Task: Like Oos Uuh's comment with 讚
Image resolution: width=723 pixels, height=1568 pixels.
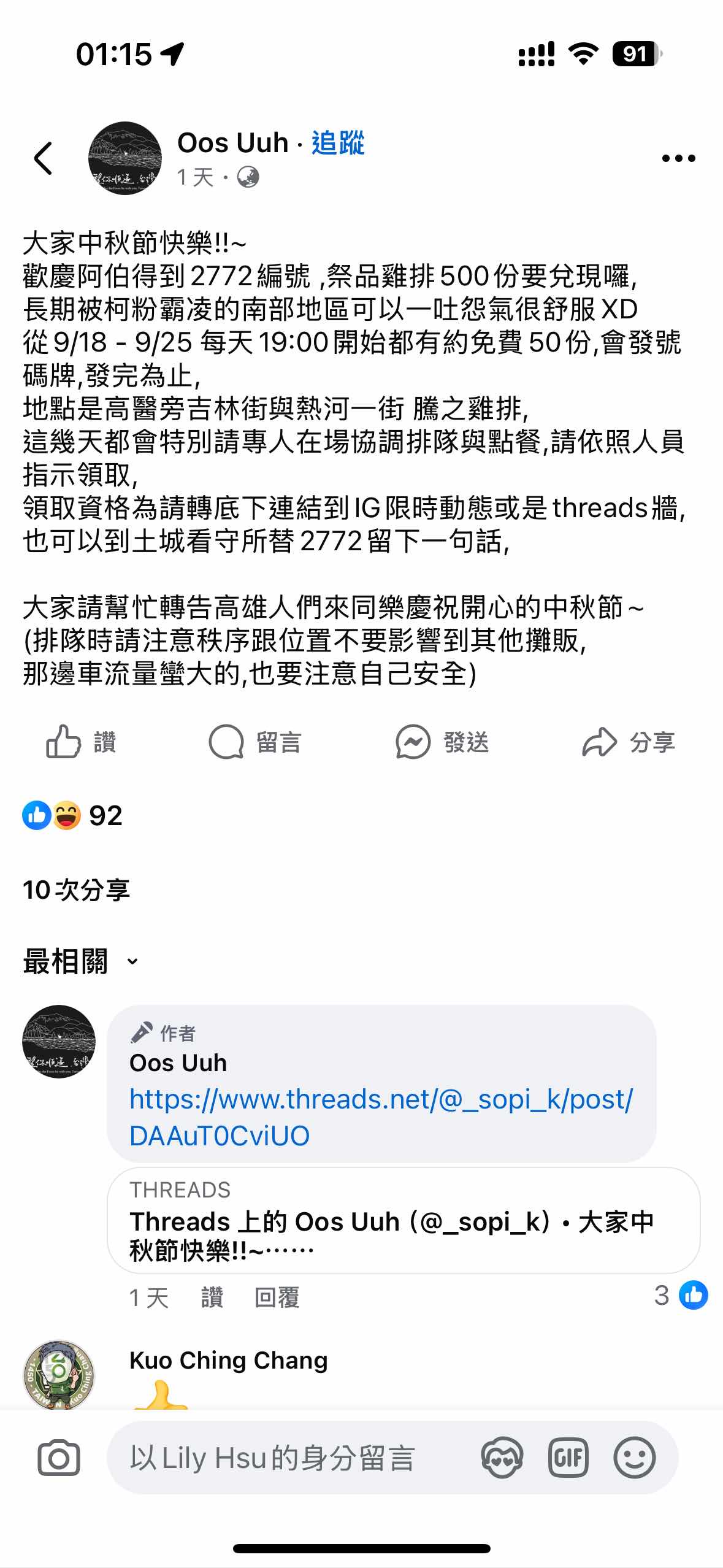Action: click(212, 1297)
